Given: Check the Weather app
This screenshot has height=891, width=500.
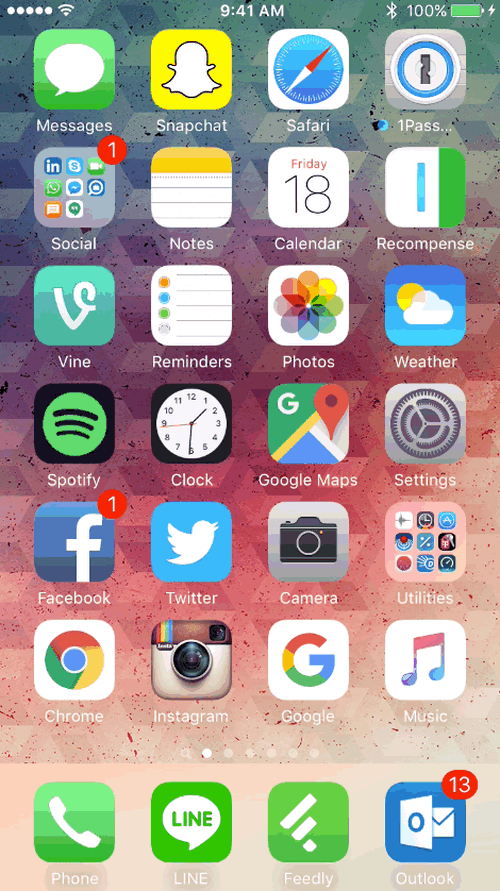Looking at the screenshot, I should (x=425, y=306).
